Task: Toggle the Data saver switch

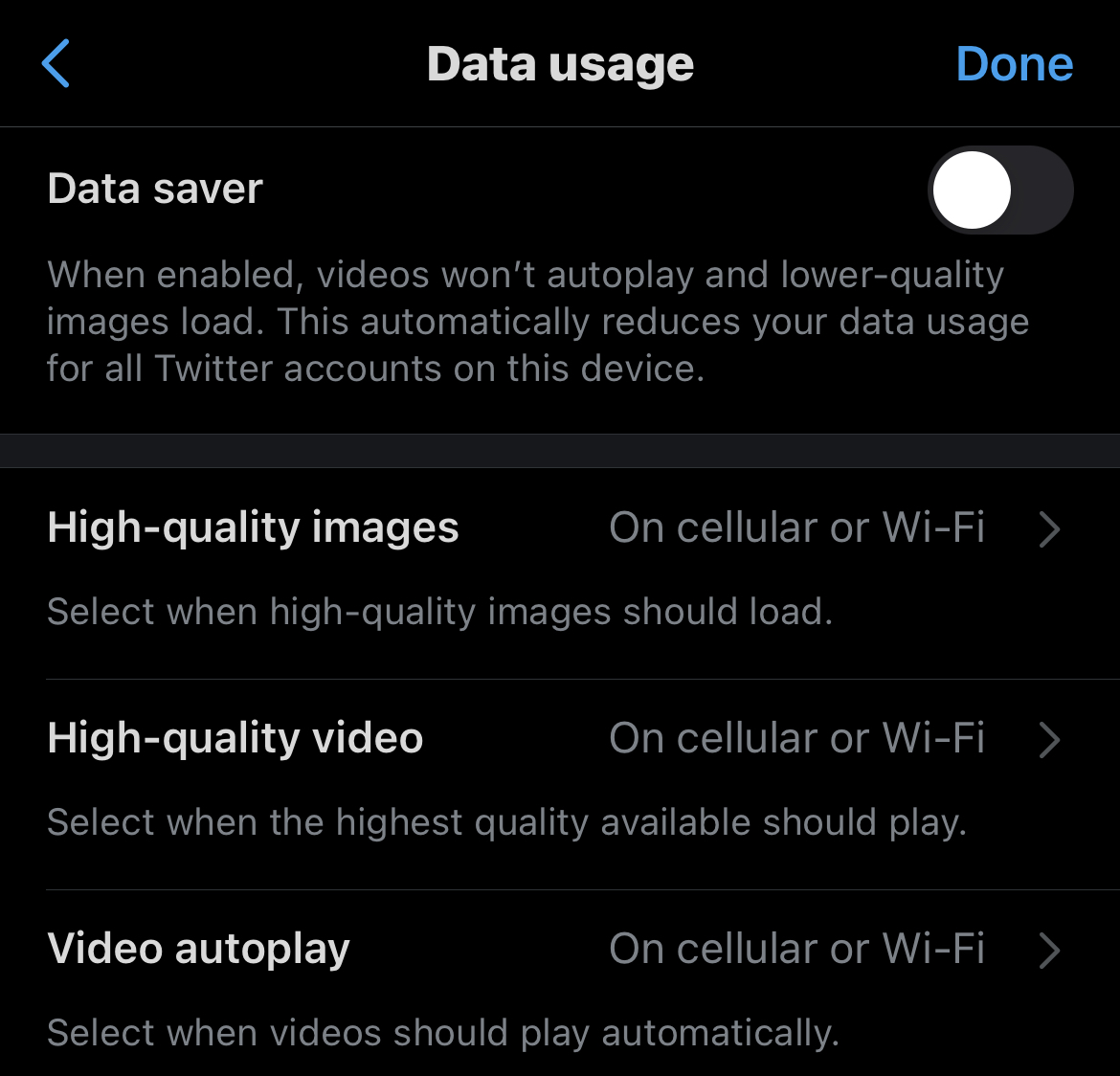Action: [1000, 191]
